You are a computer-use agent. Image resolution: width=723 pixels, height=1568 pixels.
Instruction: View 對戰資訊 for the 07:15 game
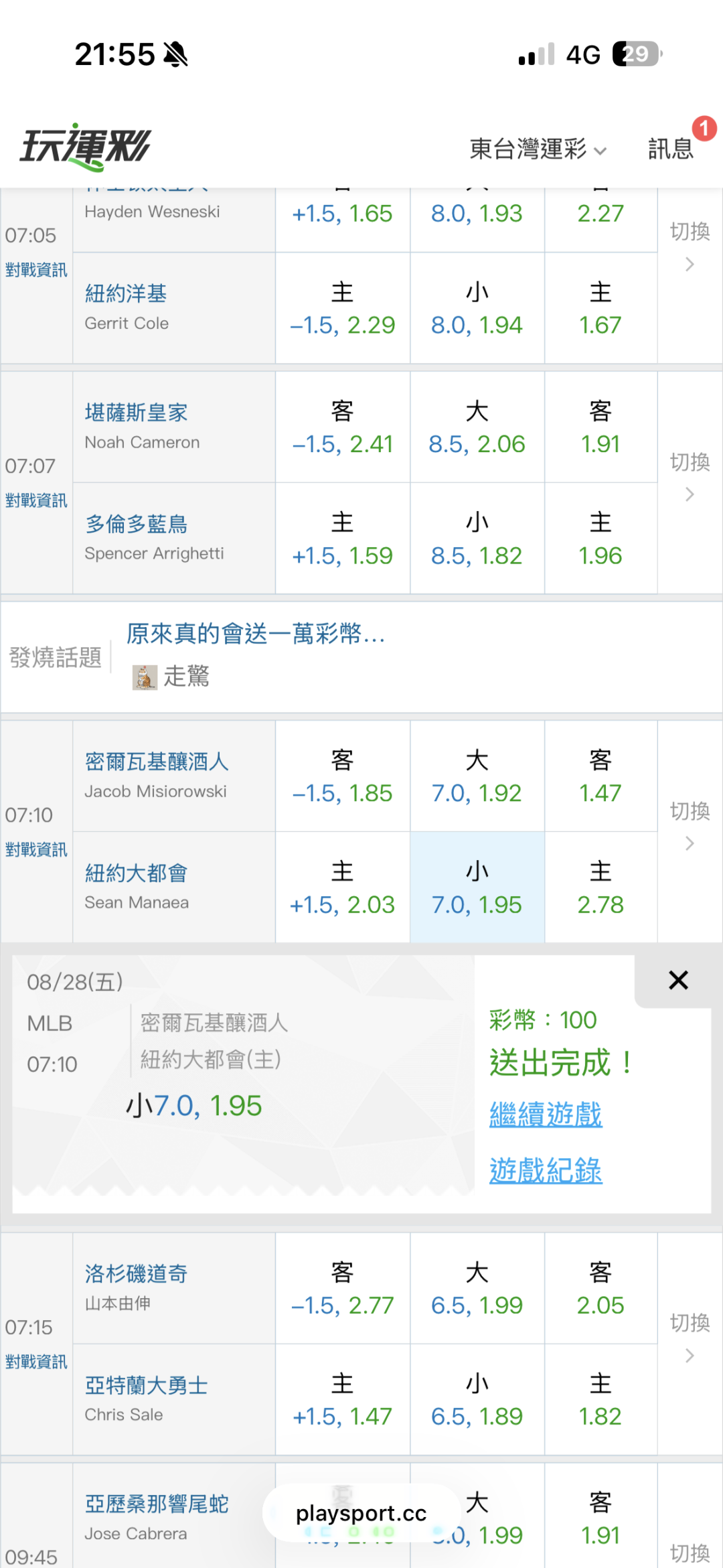click(x=36, y=1362)
